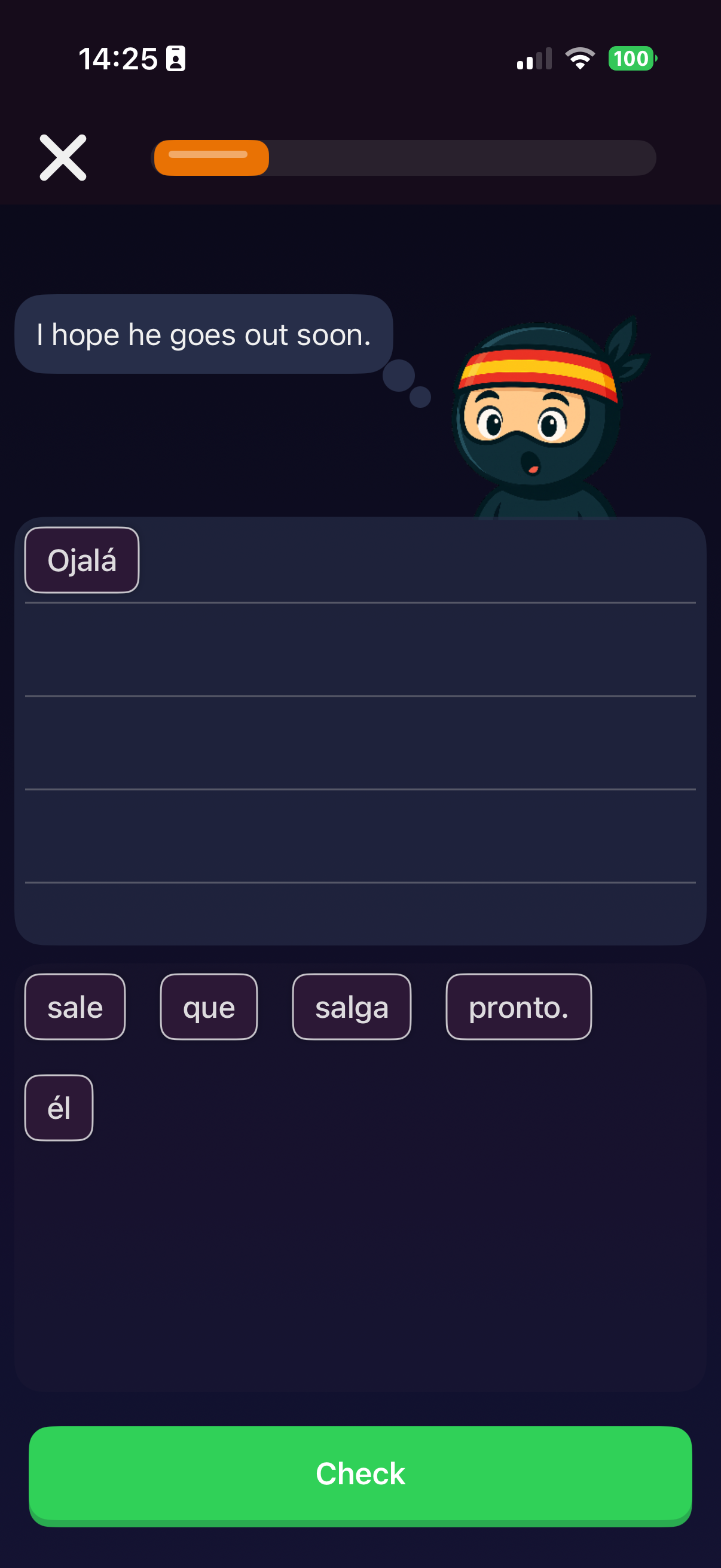Close the lesson with the X icon

tap(63, 158)
